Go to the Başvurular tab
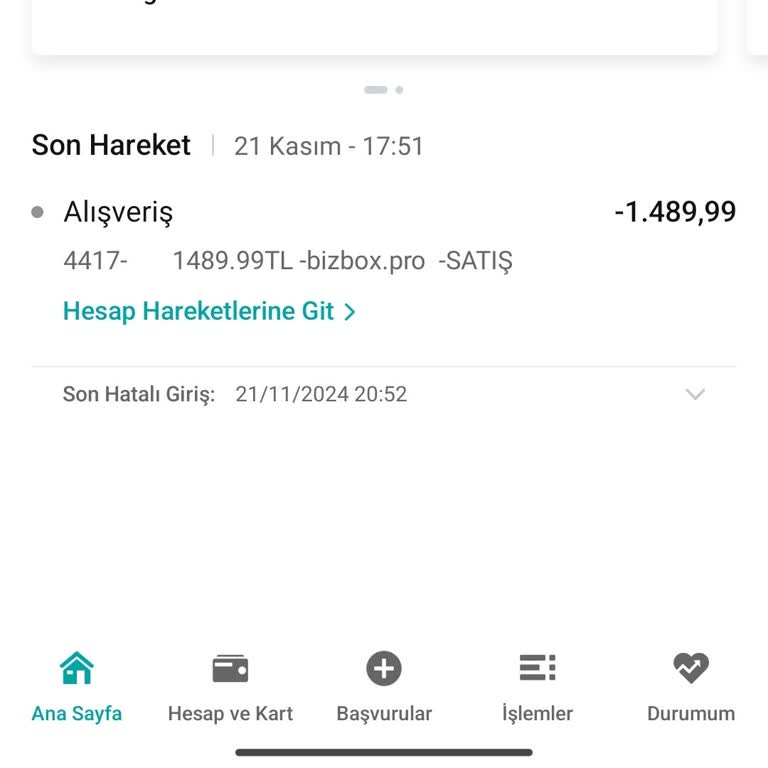This screenshot has height=768, width=768. [384, 687]
